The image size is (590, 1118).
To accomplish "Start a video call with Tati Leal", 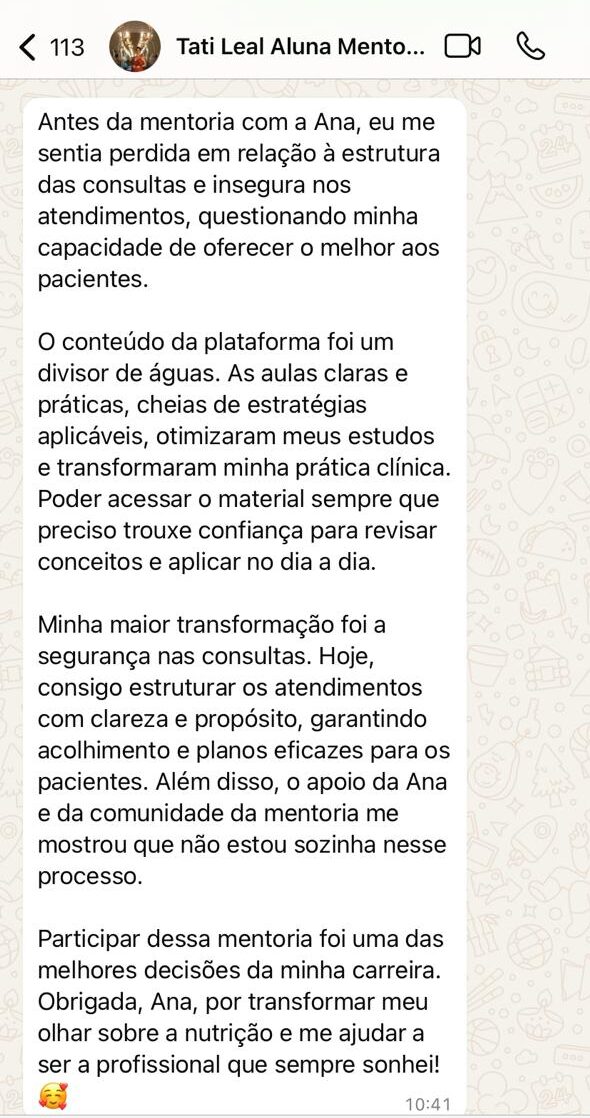I will coord(462,47).
